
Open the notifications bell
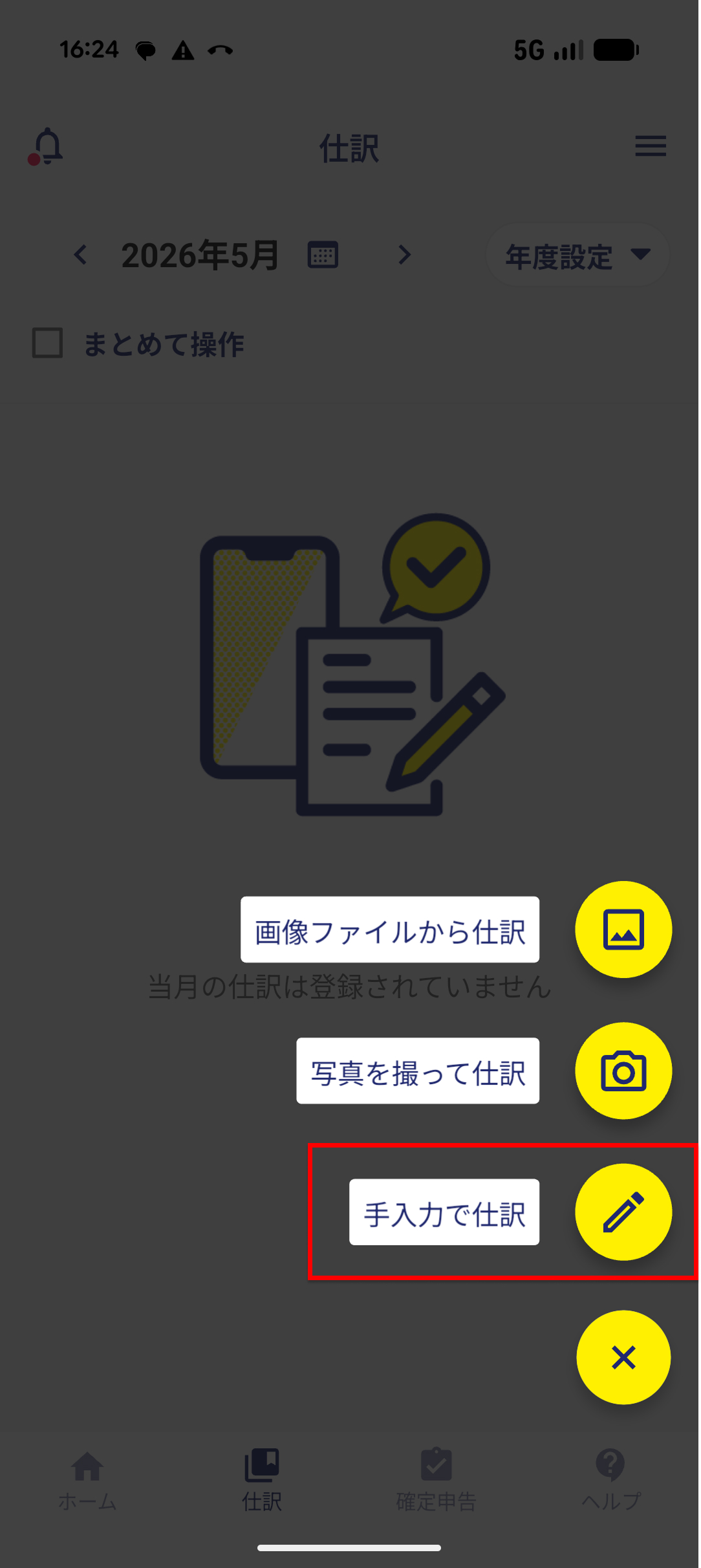[46, 146]
